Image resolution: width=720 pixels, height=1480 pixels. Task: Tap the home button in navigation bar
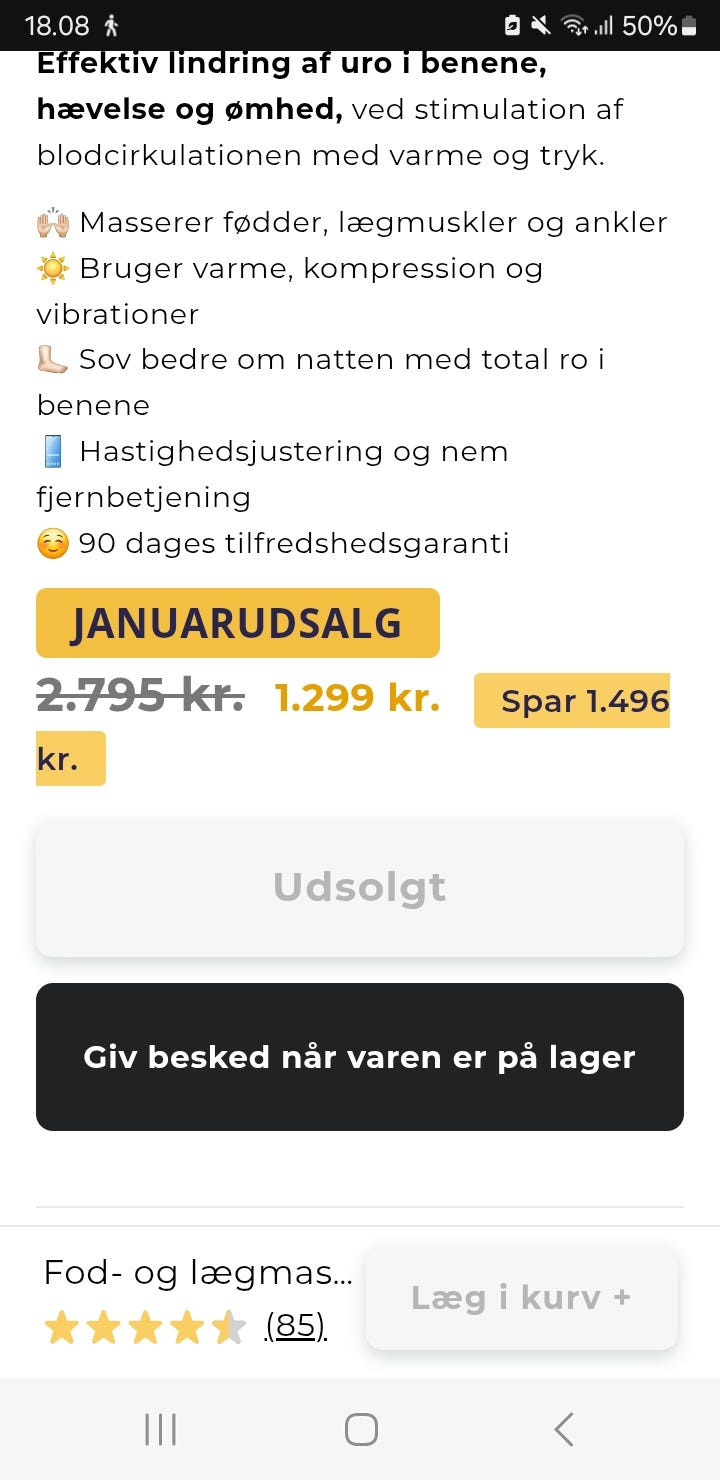(x=360, y=1428)
